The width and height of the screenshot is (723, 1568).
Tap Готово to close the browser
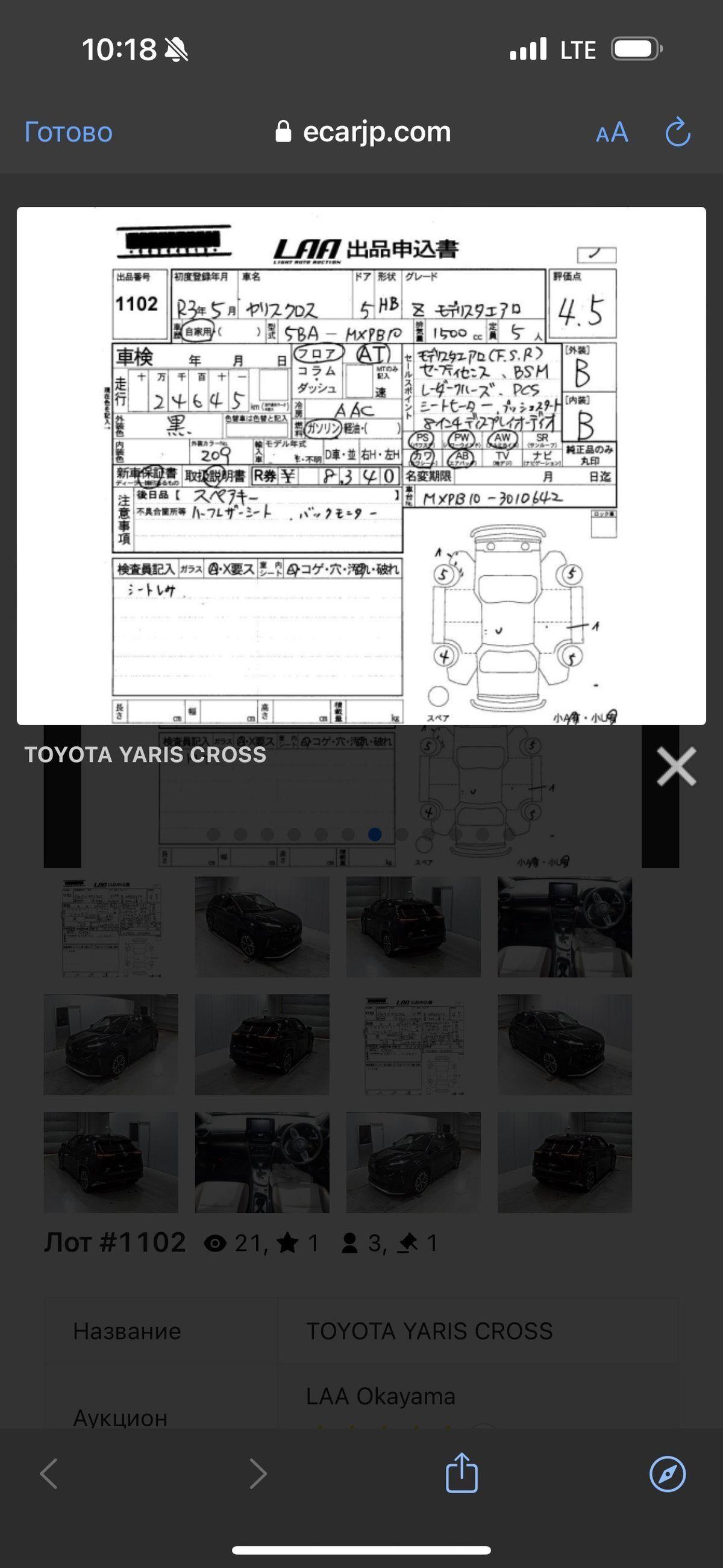click(x=68, y=132)
